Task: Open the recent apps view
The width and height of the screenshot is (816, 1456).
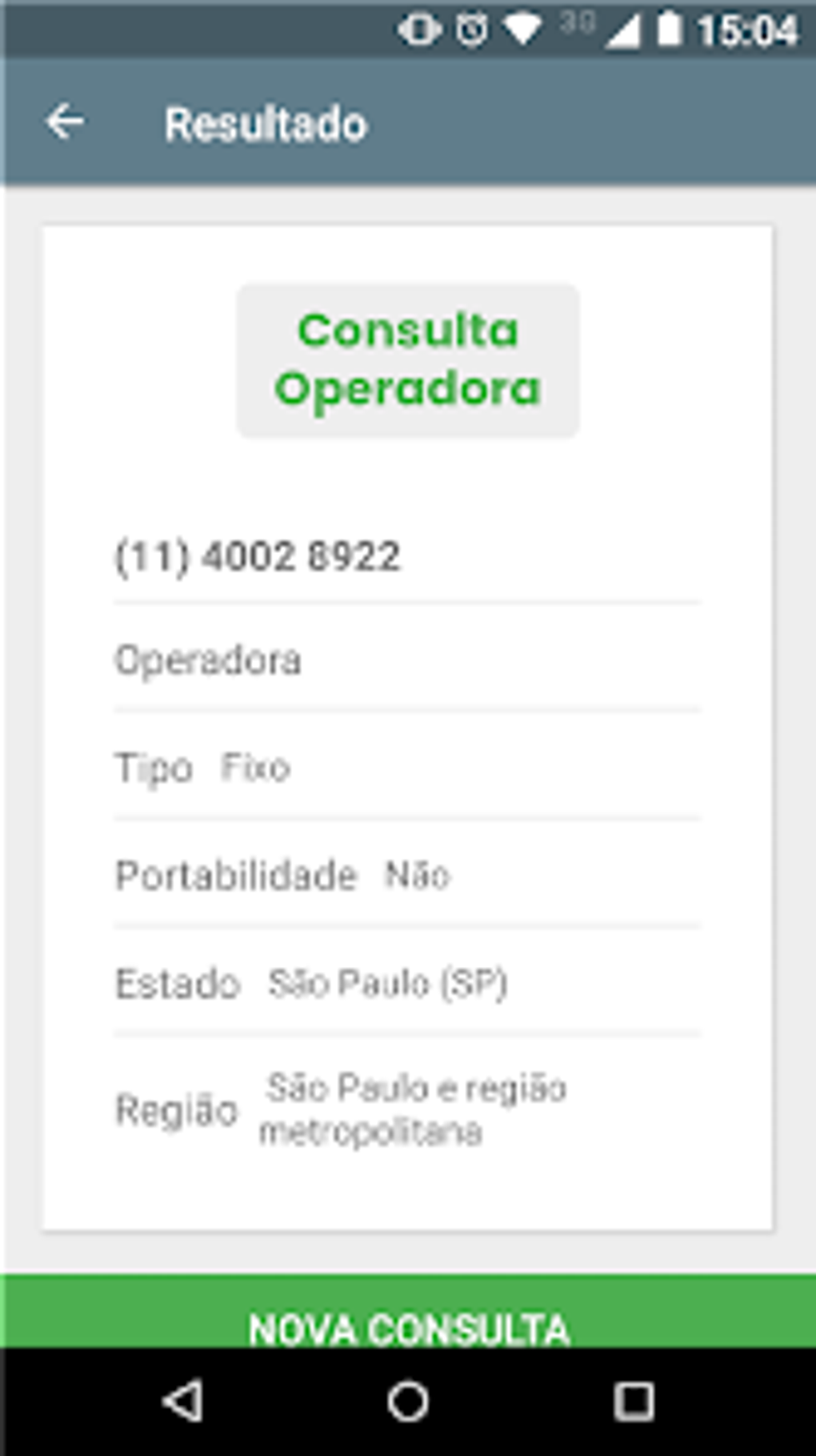Action: pos(634,1402)
